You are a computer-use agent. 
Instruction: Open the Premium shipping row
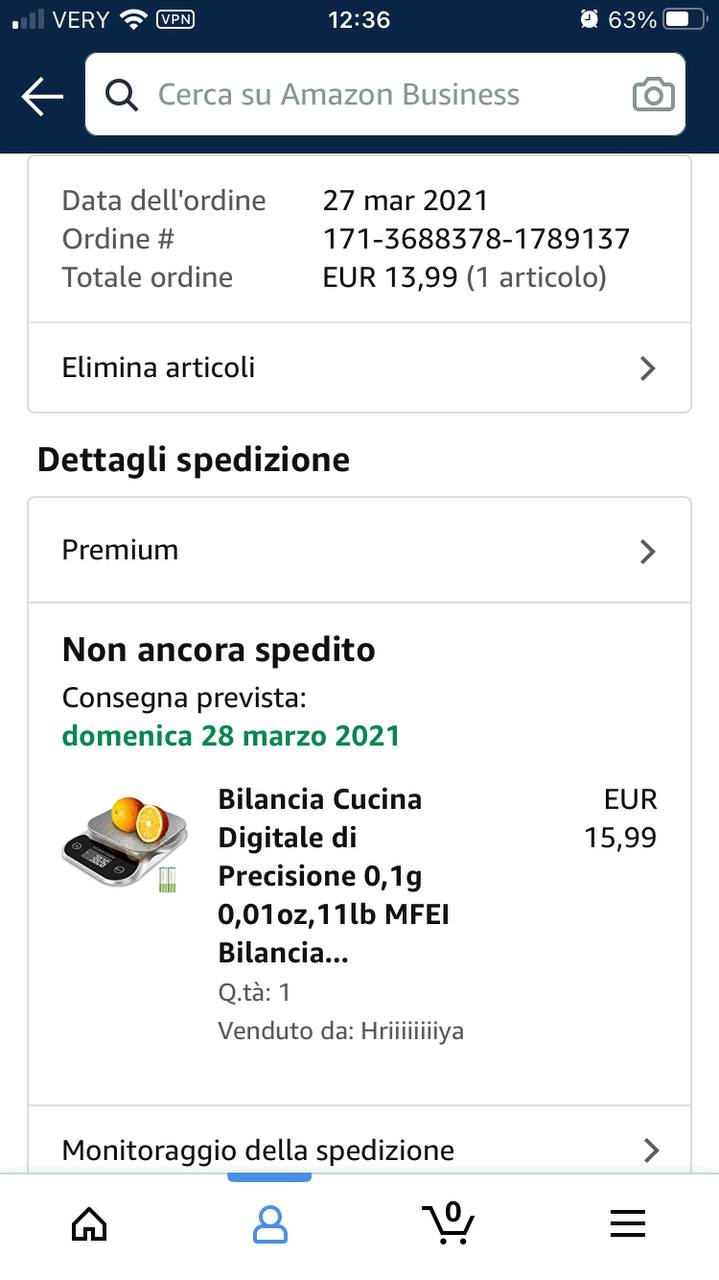click(359, 550)
